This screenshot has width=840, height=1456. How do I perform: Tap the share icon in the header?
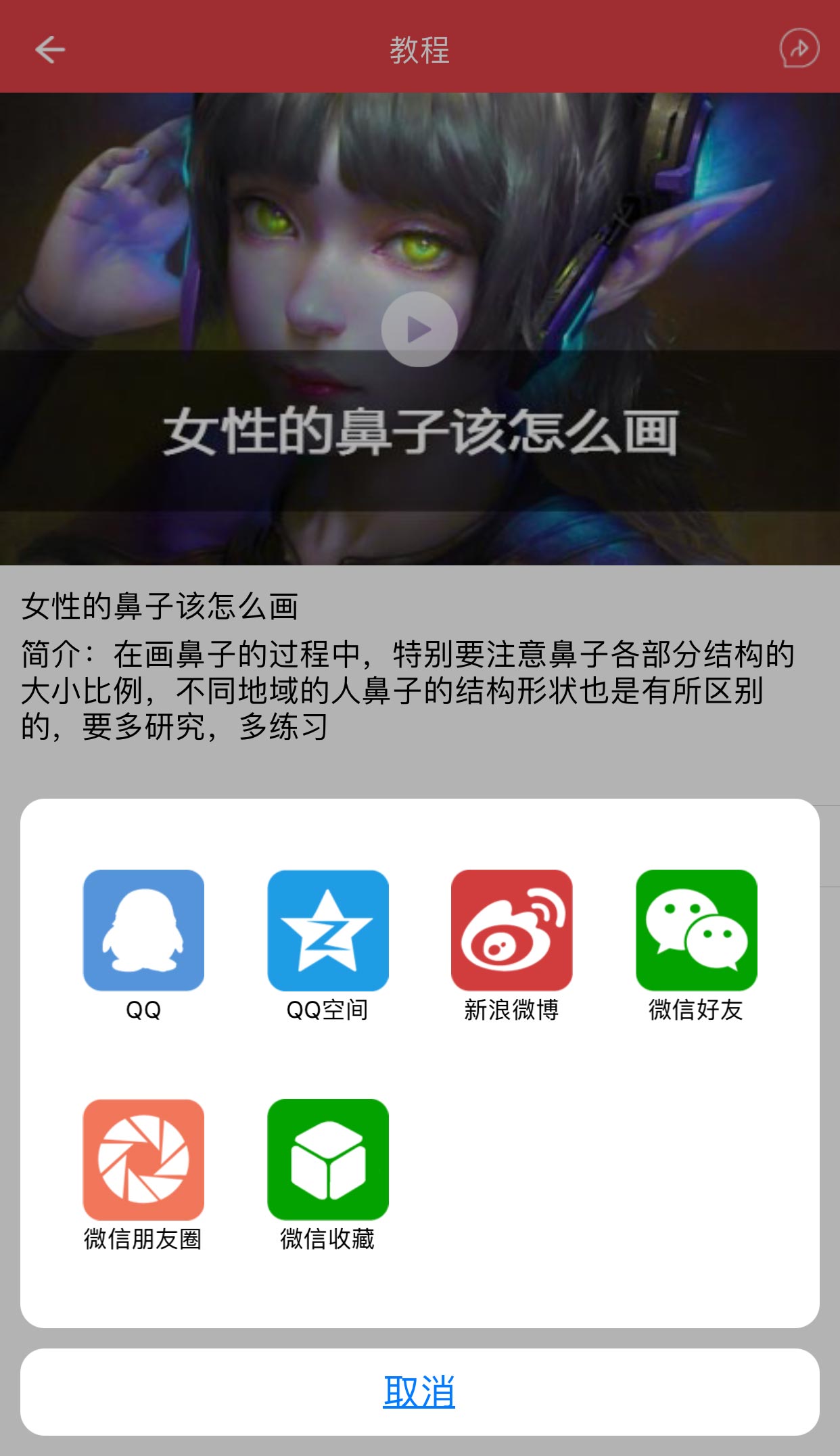tap(799, 48)
